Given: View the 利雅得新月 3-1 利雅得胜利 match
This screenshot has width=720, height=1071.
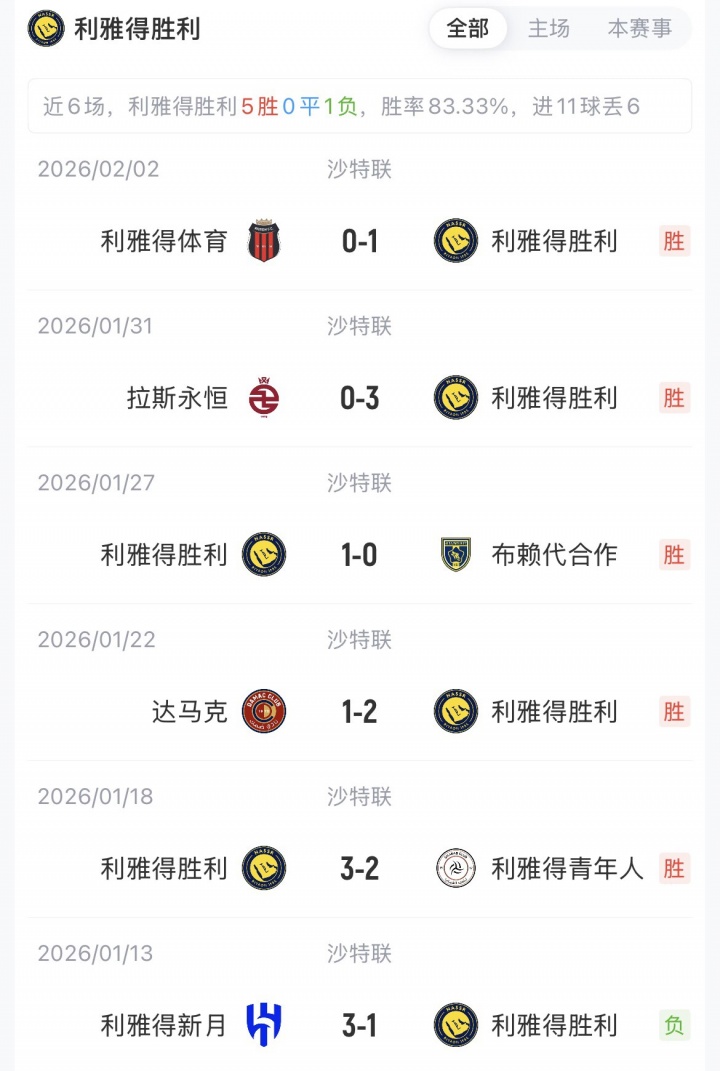Looking at the screenshot, I should click(x=359, y=1025).
